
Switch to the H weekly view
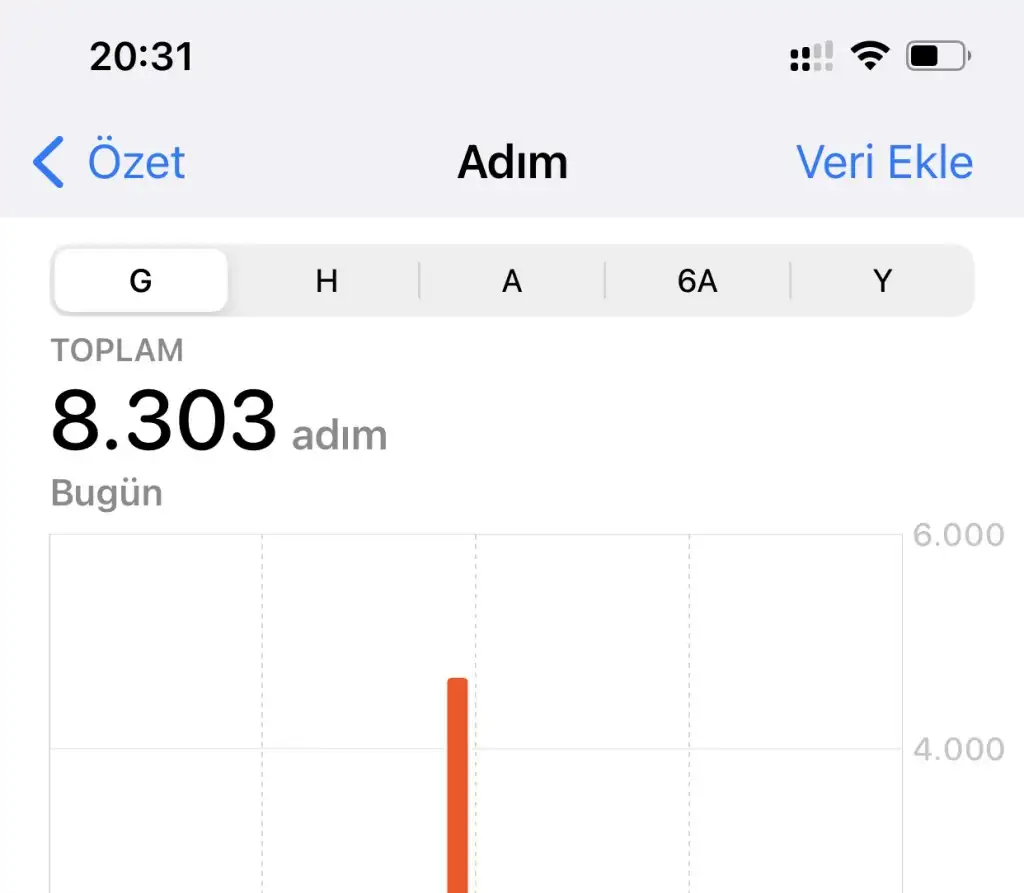(x=326, y=281)
